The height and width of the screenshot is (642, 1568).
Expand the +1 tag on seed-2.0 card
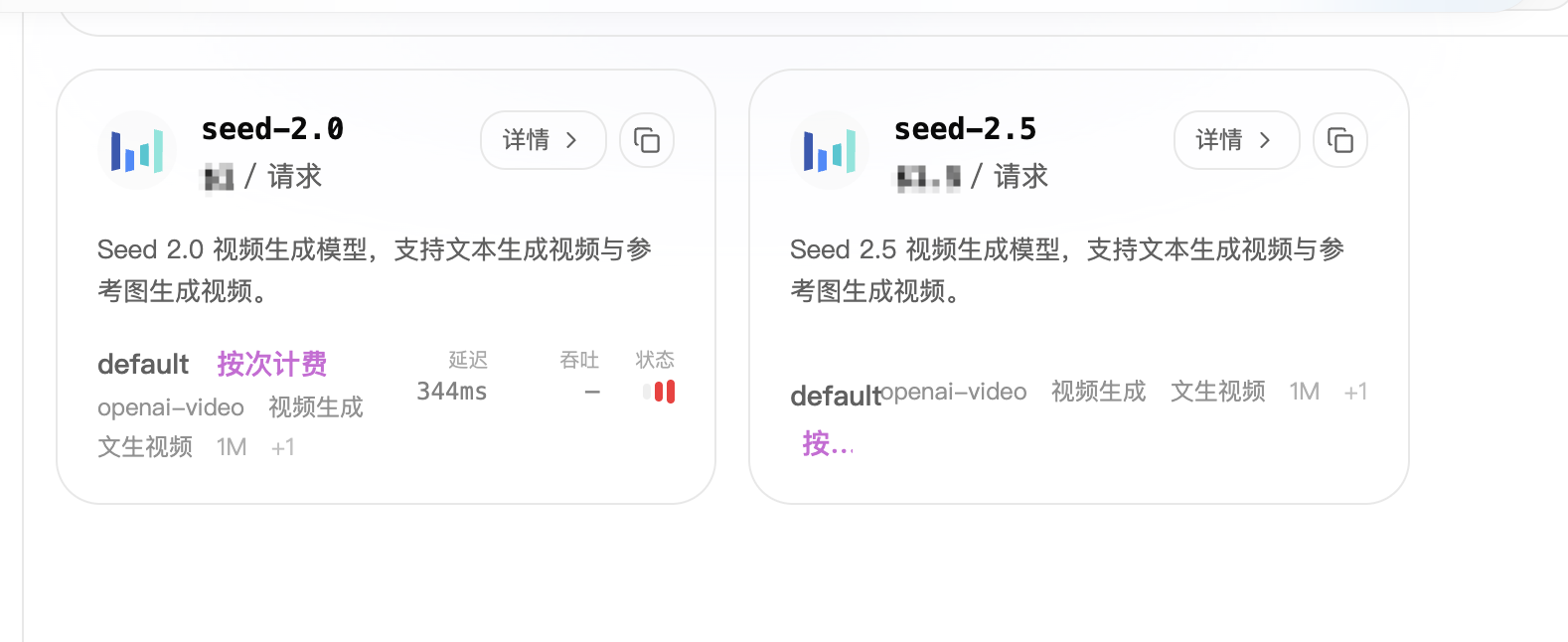pos(283,447)
